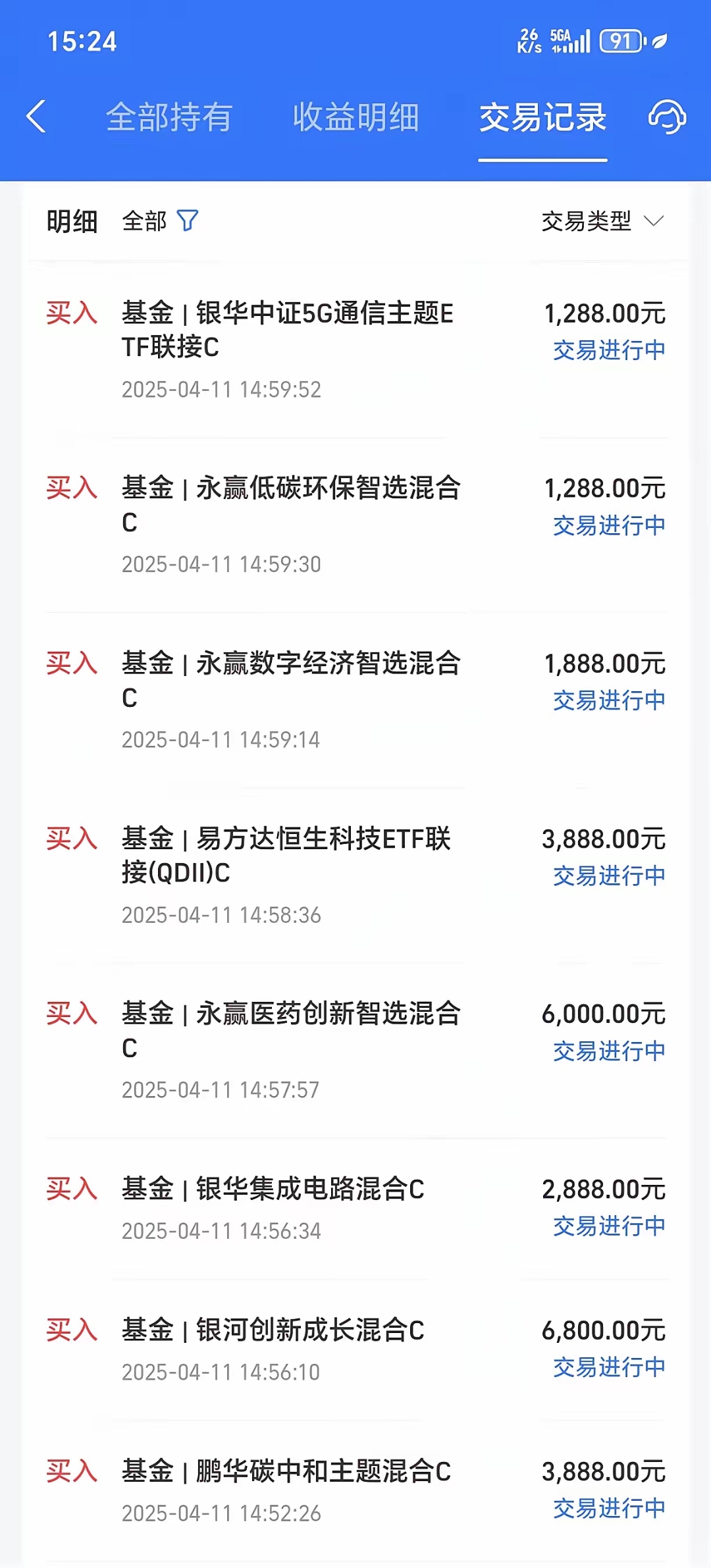Contact customer service via headset icon

click(667, 117)
